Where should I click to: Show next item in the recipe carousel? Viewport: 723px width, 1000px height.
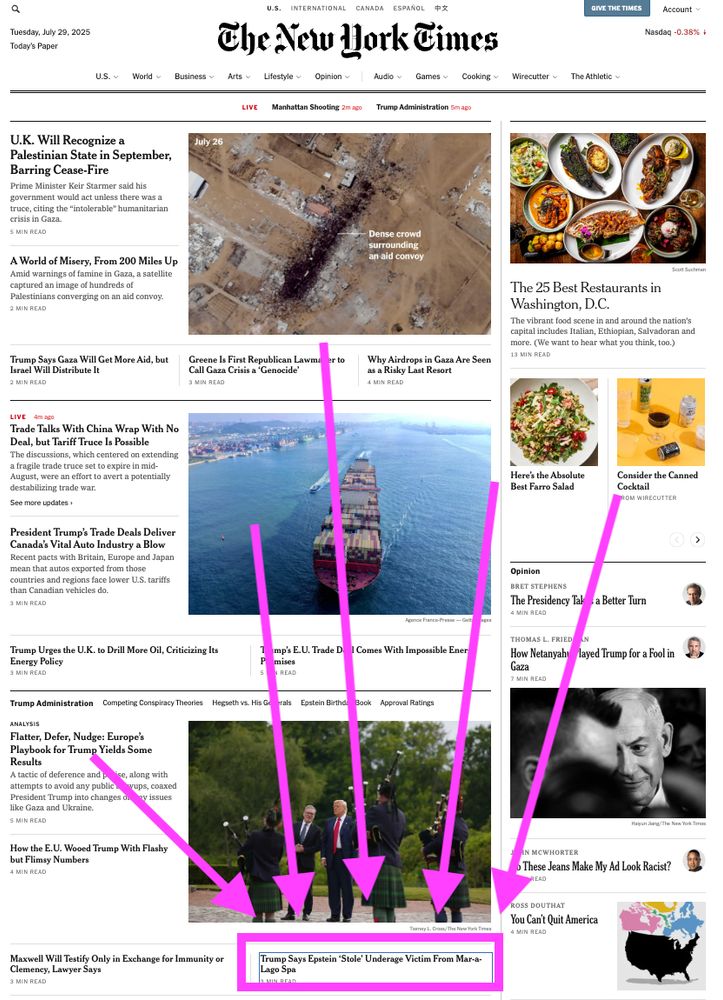pos(698,540)
